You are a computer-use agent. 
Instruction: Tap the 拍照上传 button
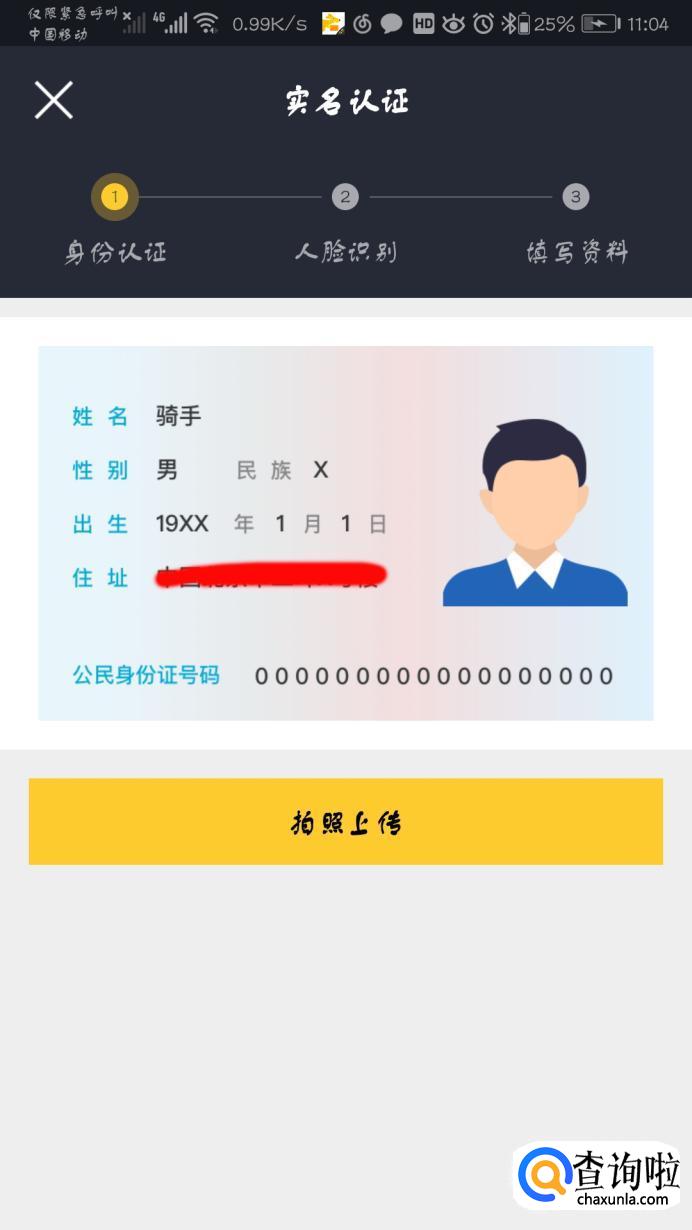click(x=346, y=821)
